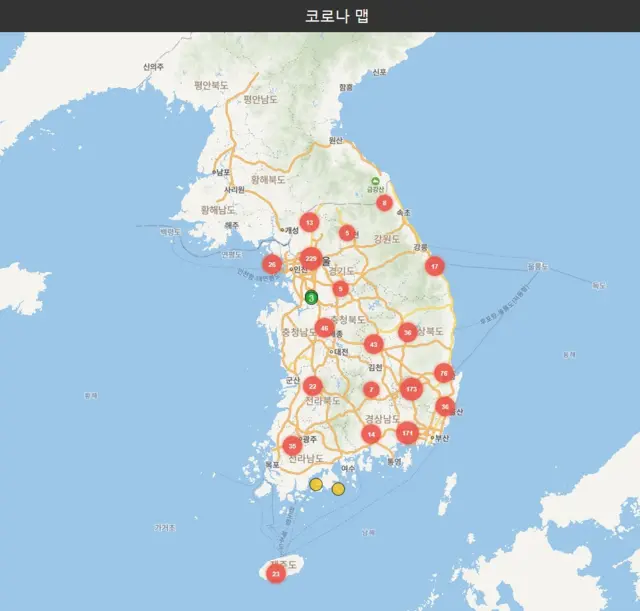Expand the cluster marked 8 near Sokcho

pyautogui.click(x=384, y=203)
